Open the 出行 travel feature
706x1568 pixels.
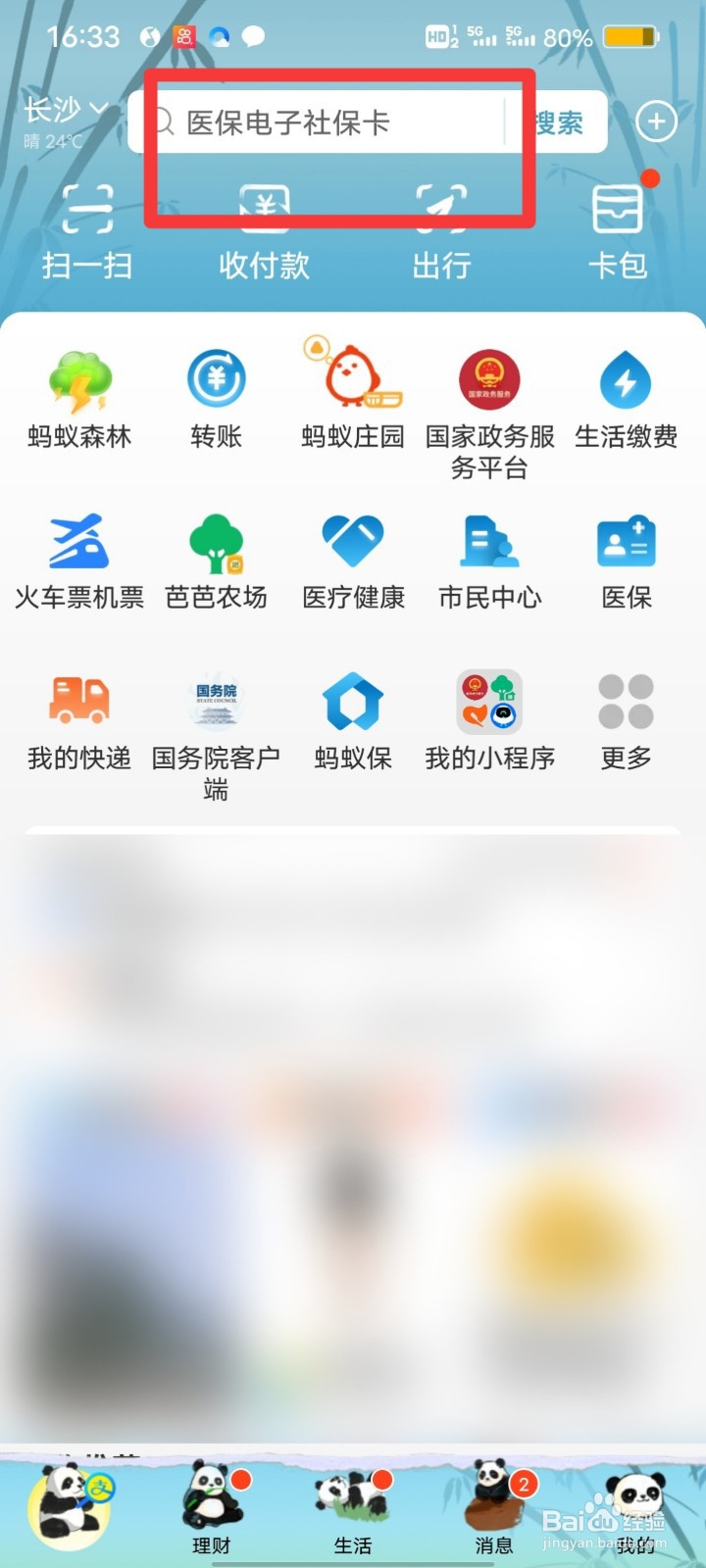point(440,230)
